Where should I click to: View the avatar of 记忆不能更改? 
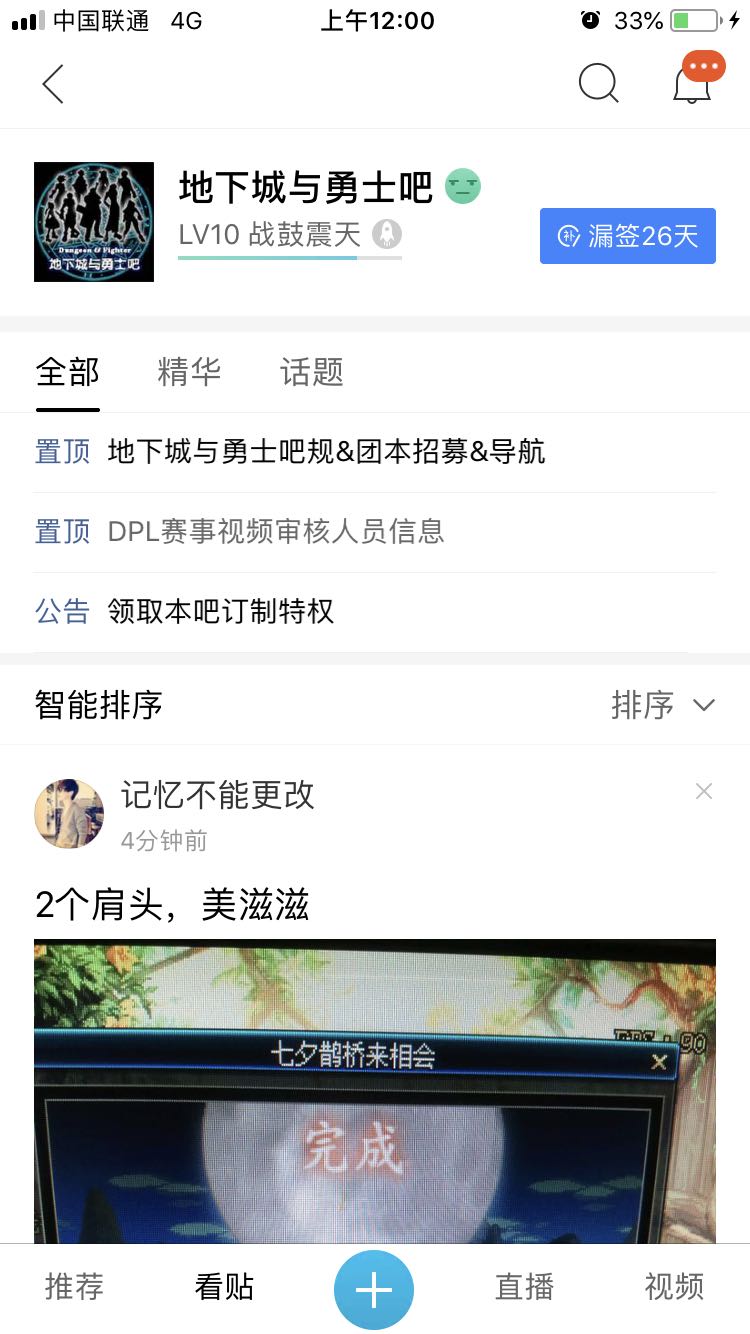[x=69, y=814]
